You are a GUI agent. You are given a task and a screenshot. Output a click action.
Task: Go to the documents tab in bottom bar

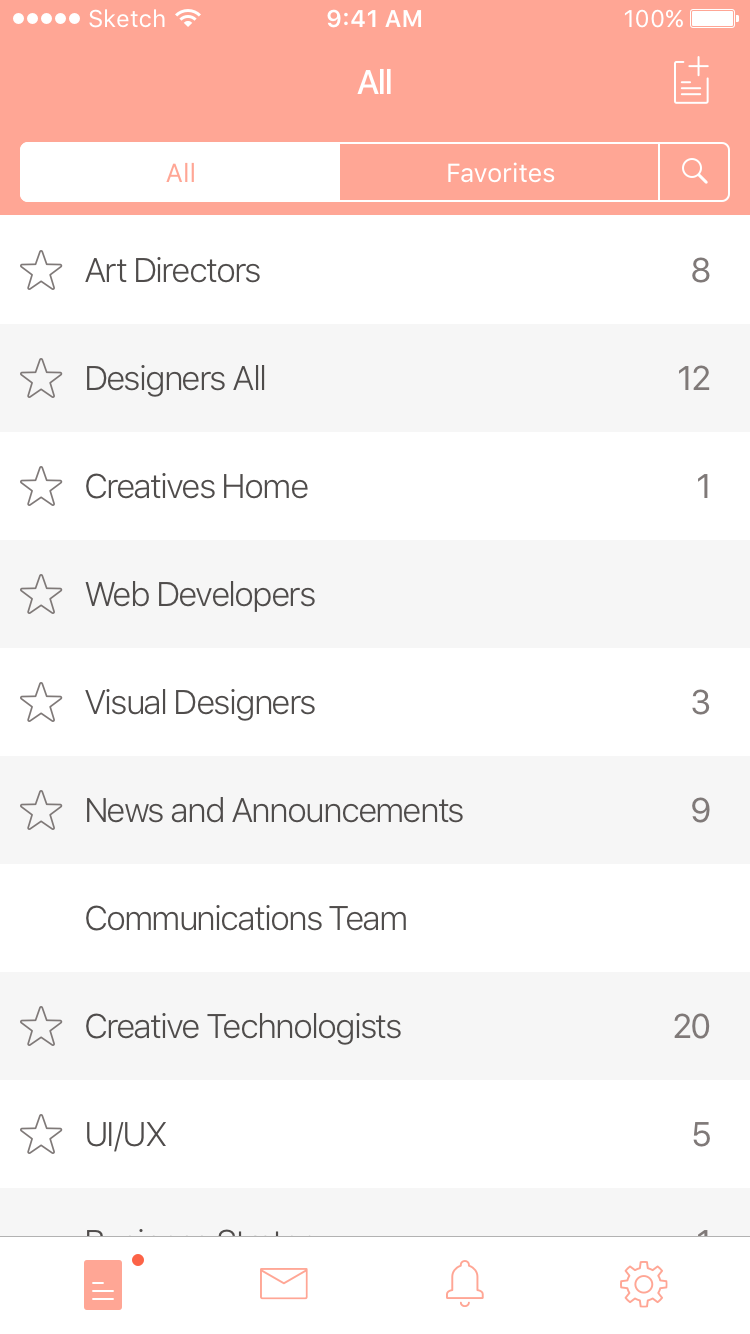(x=103, y=1284)
